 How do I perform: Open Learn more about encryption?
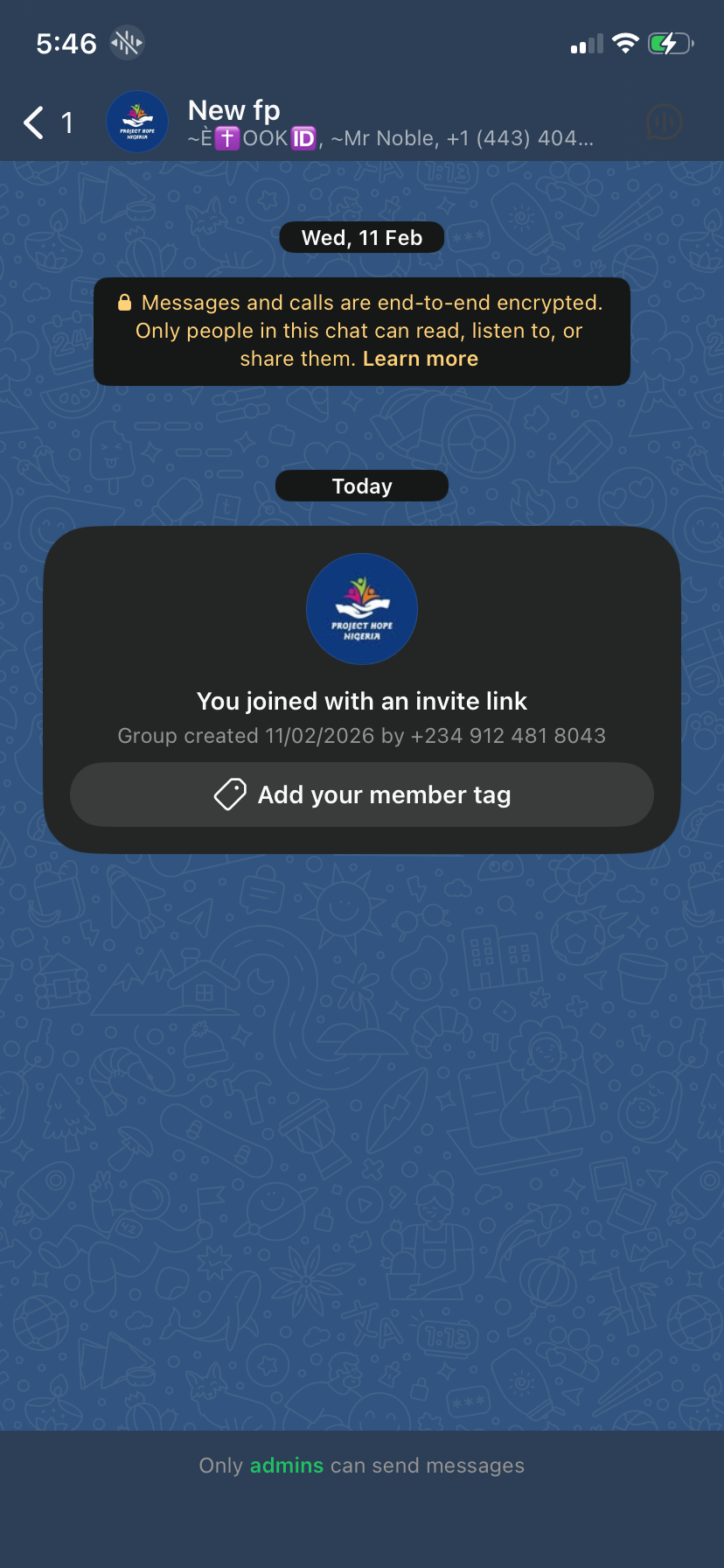[x=420, y=359]
